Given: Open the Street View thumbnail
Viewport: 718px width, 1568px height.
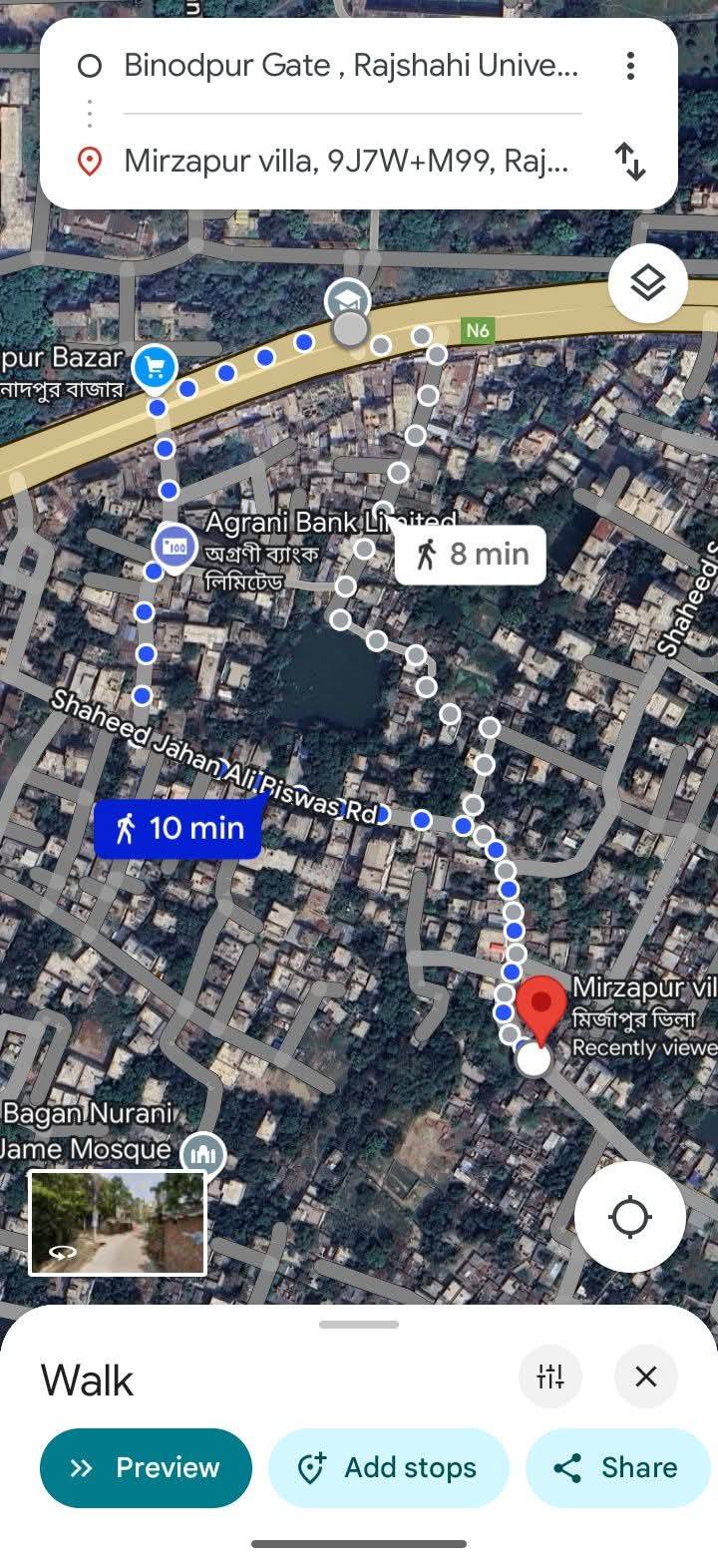Looking at the screenshot, I should point(118,1223).
